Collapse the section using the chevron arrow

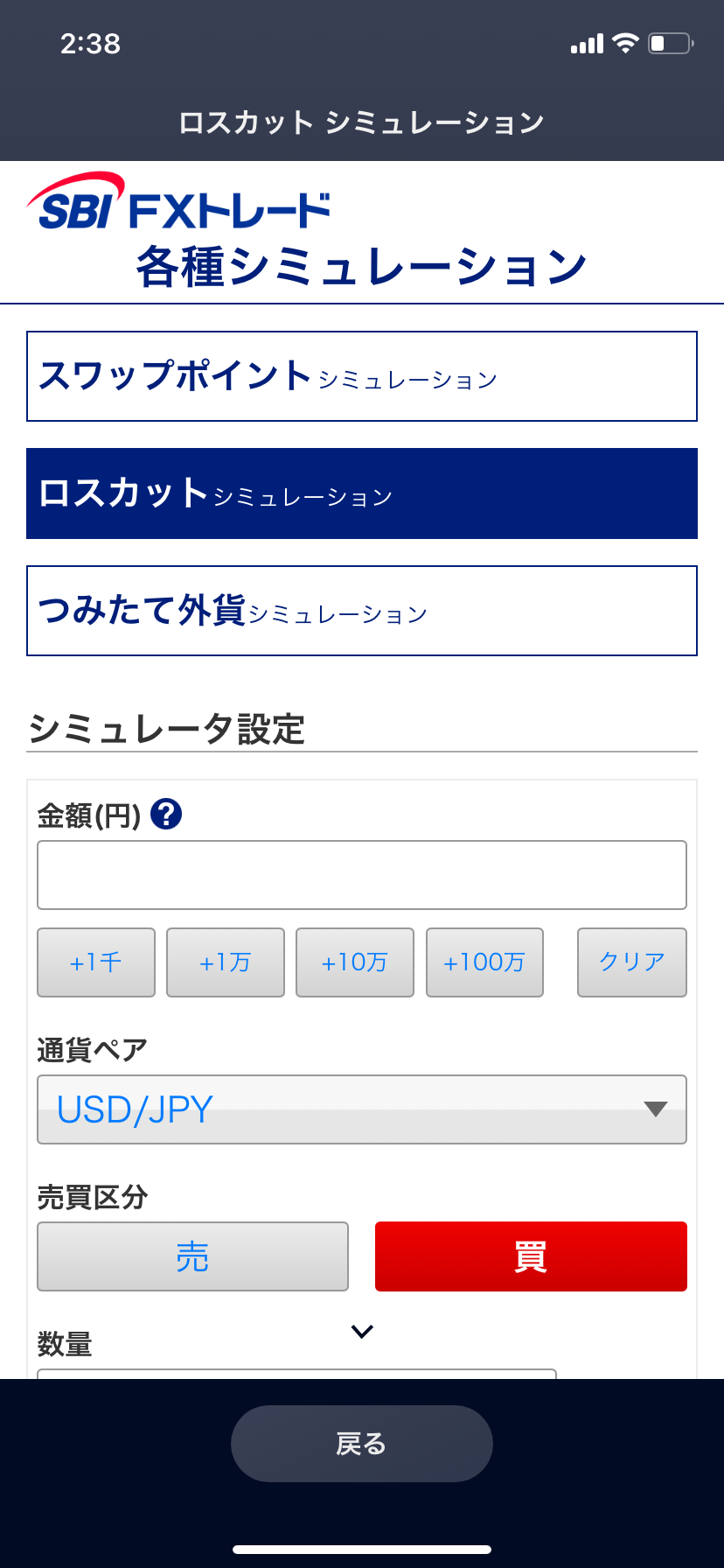point(361,1330)
